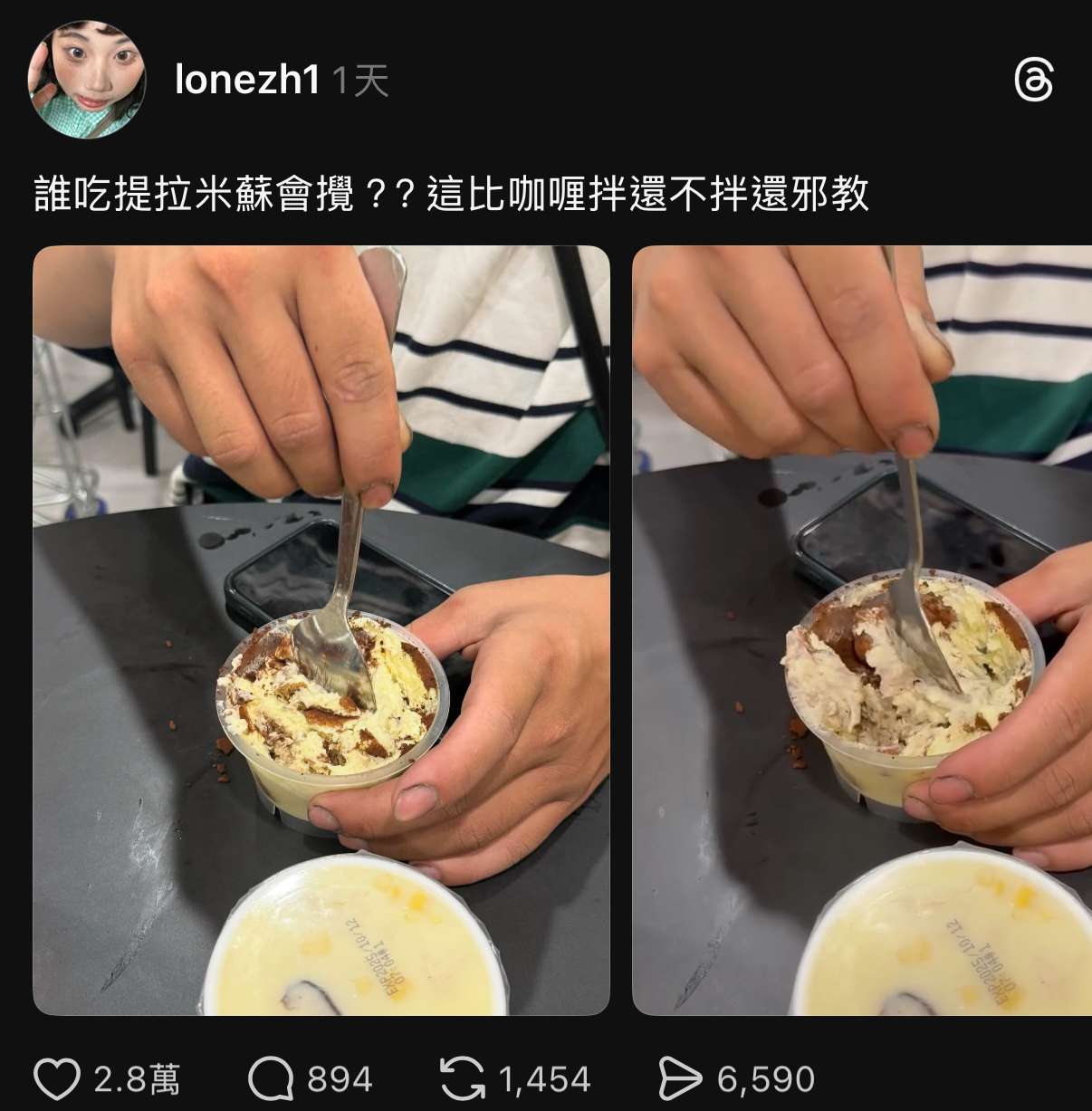Share the post via send icon
The width and height of the screenshot is (1092, 1111).
[x=680, y=1079]
